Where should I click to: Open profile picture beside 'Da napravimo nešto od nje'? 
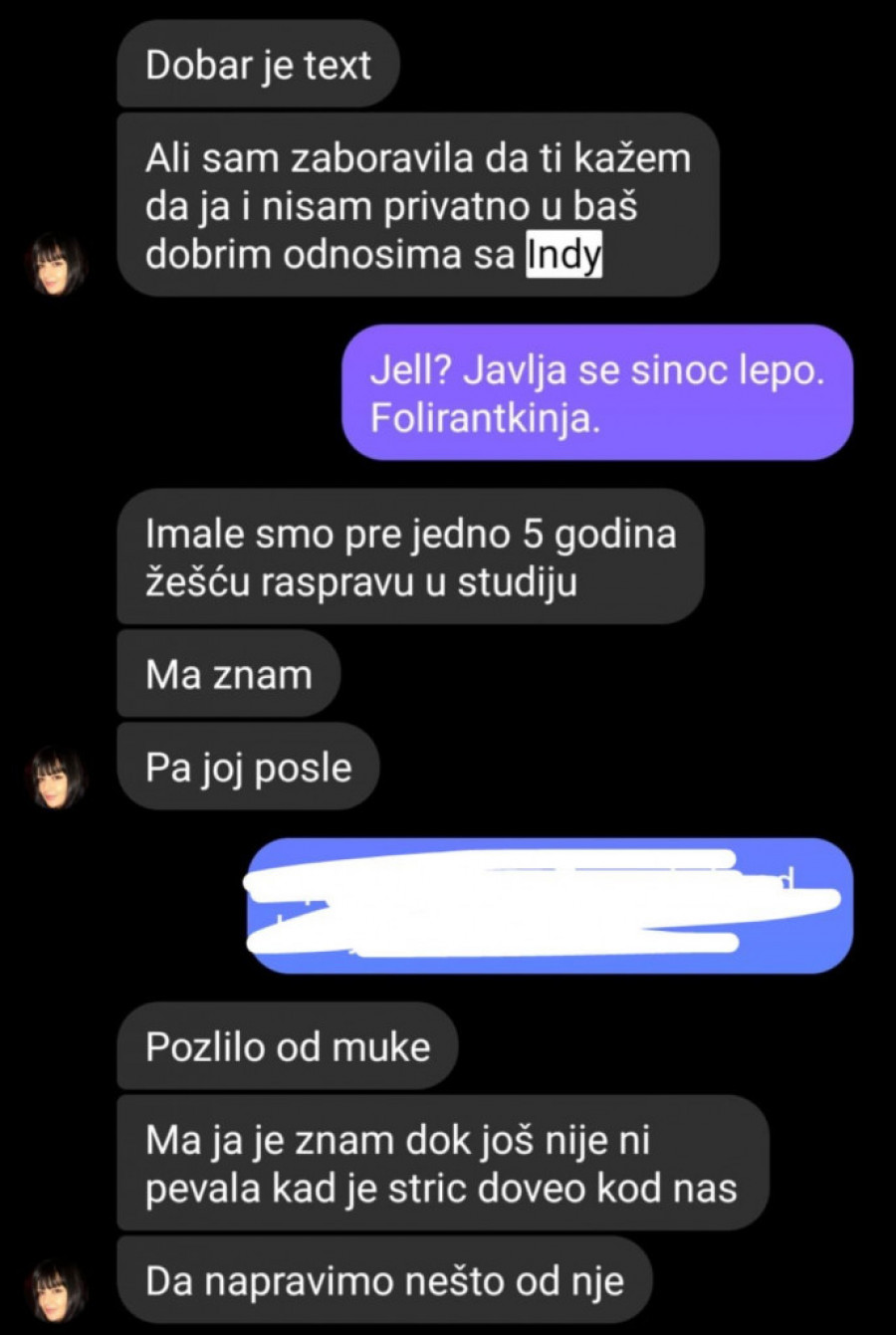pyautogui.click(x=57, y=1290)
